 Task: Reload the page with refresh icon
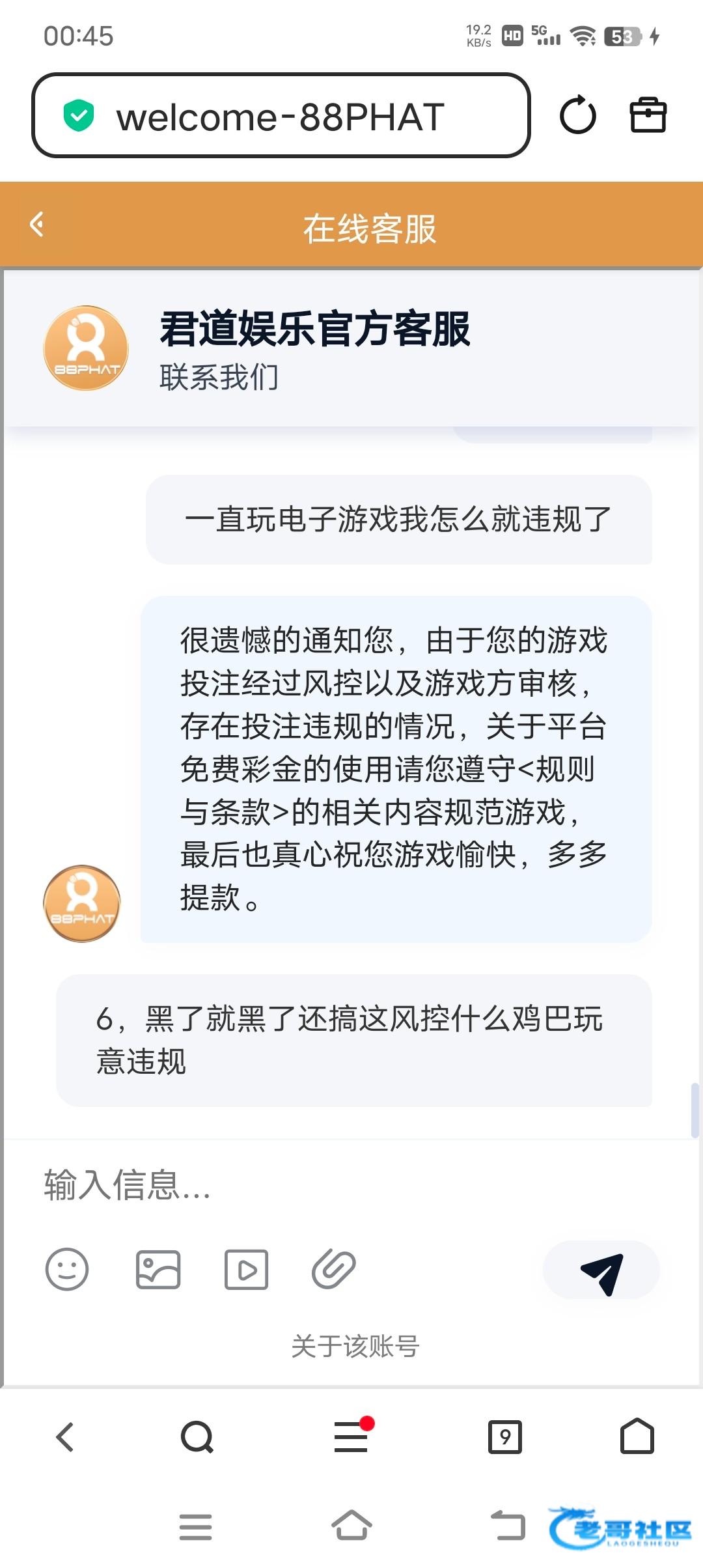pos(577,116)
